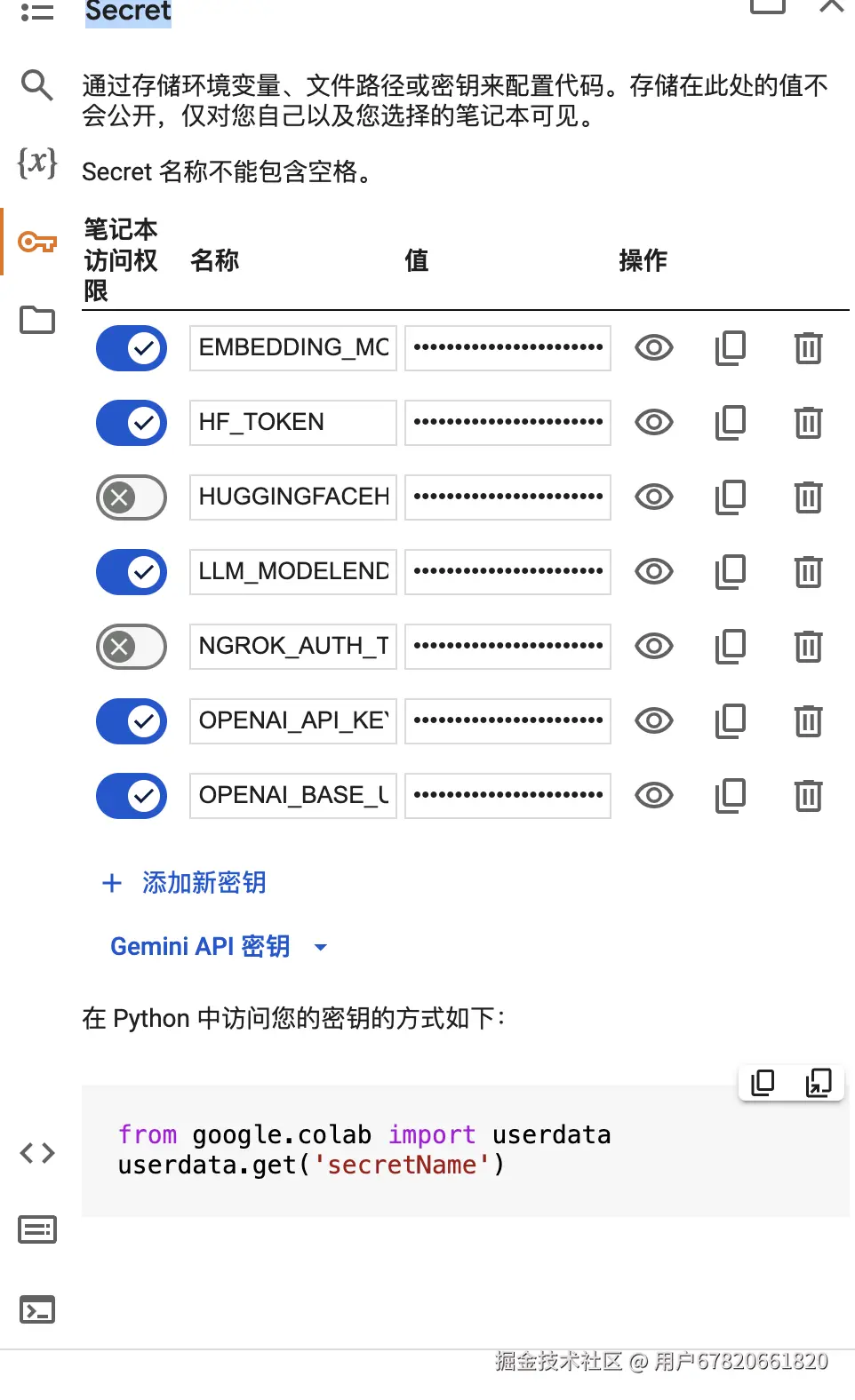Viewport: 855px width, 1400px height.
Task: Open the table of contents sidebar icon
Action: pyautogui.click(x=36, y=12)
